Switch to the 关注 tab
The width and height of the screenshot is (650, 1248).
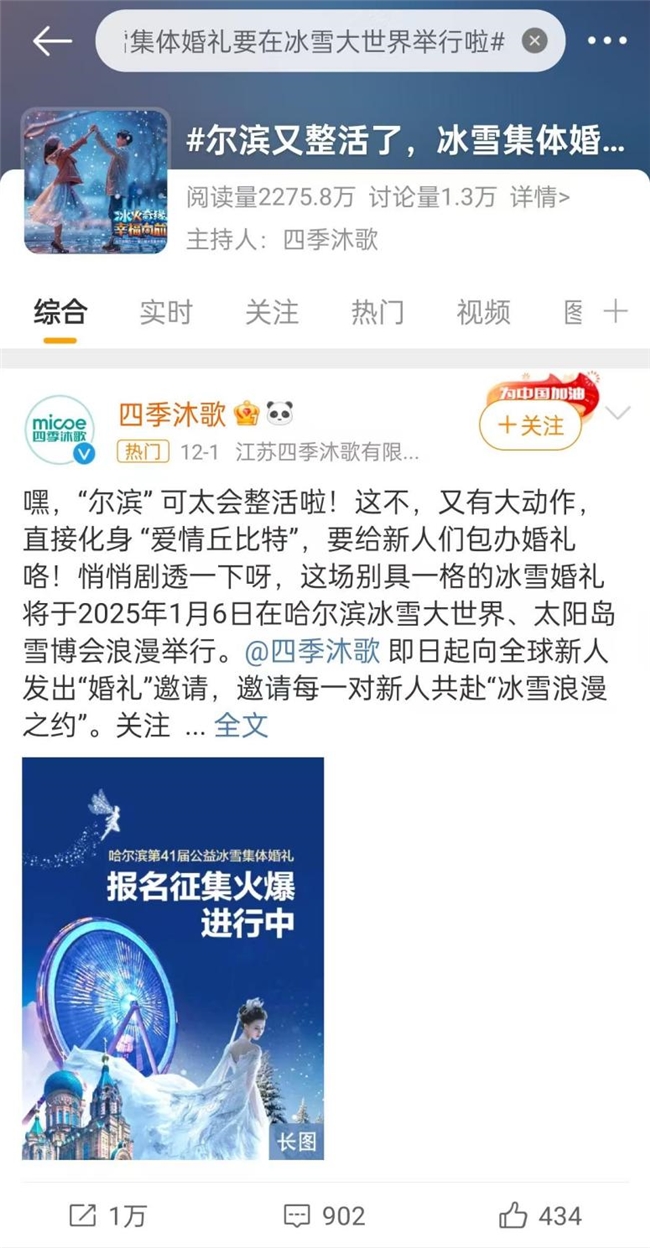coord(272,312)
